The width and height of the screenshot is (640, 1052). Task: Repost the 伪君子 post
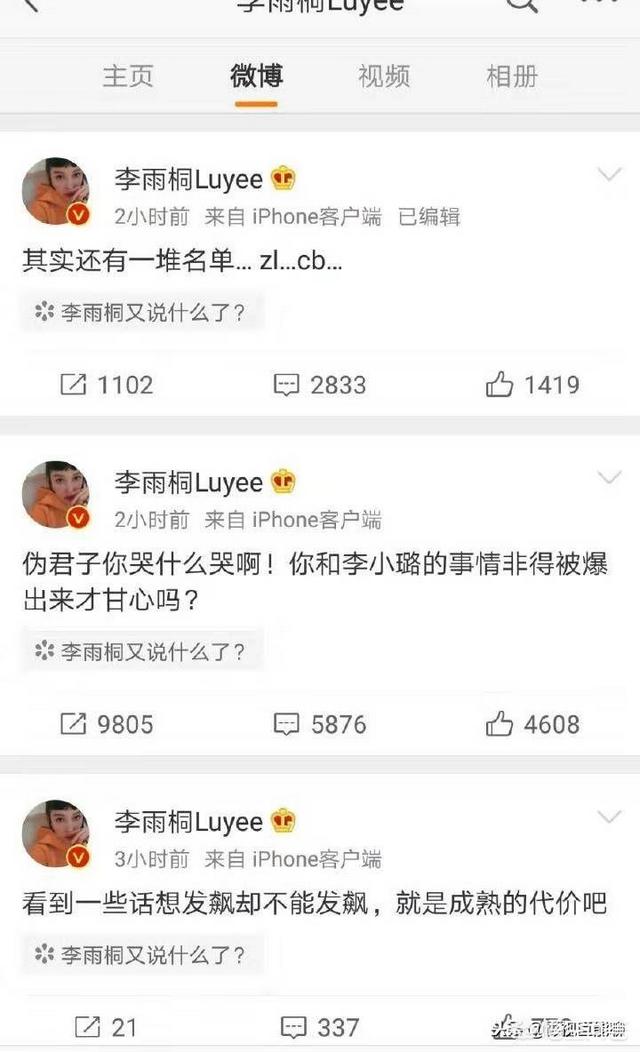(106, 724)
